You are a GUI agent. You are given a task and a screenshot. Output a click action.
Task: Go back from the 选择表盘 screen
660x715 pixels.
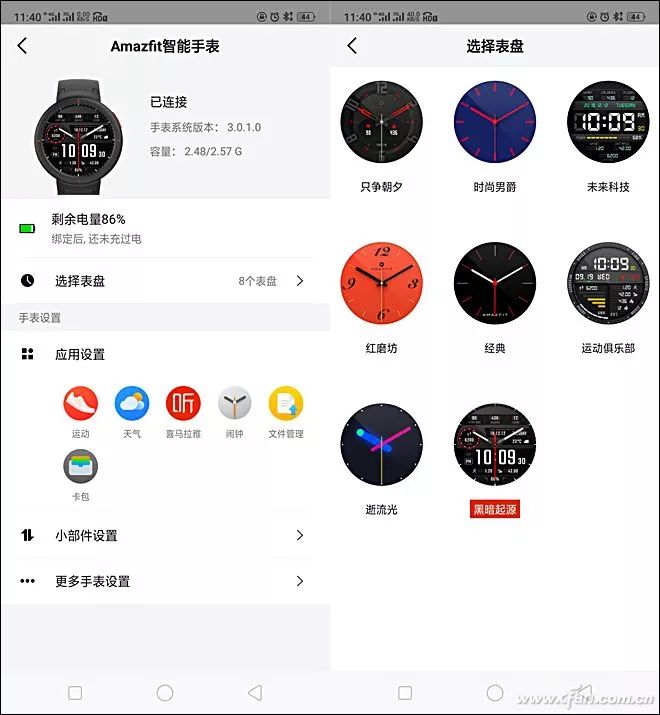point(352,47)
